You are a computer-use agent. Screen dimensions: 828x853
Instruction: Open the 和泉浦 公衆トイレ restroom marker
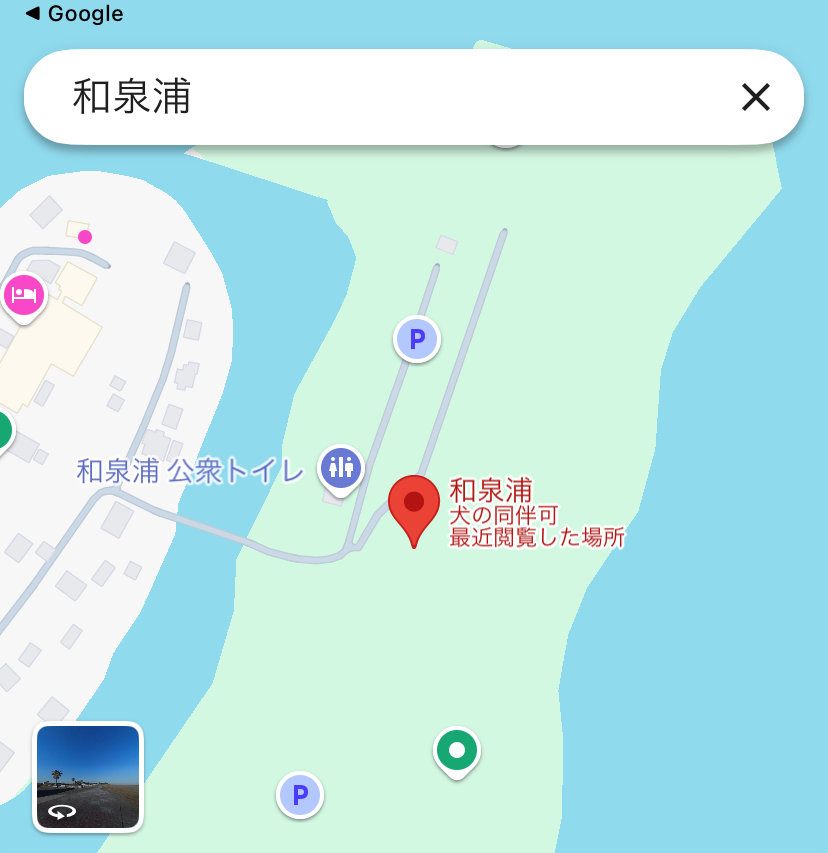click(x=341, y=467)
